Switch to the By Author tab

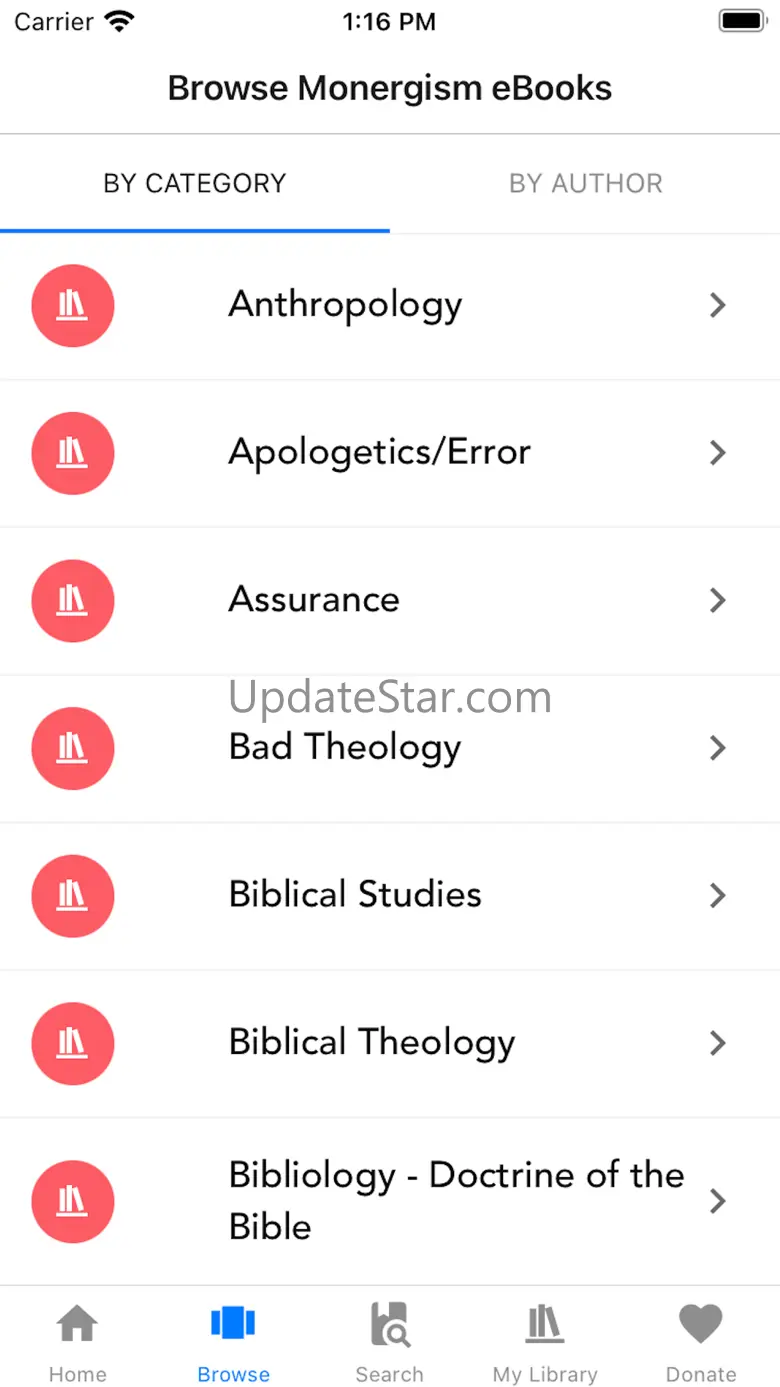coord(585,184)
